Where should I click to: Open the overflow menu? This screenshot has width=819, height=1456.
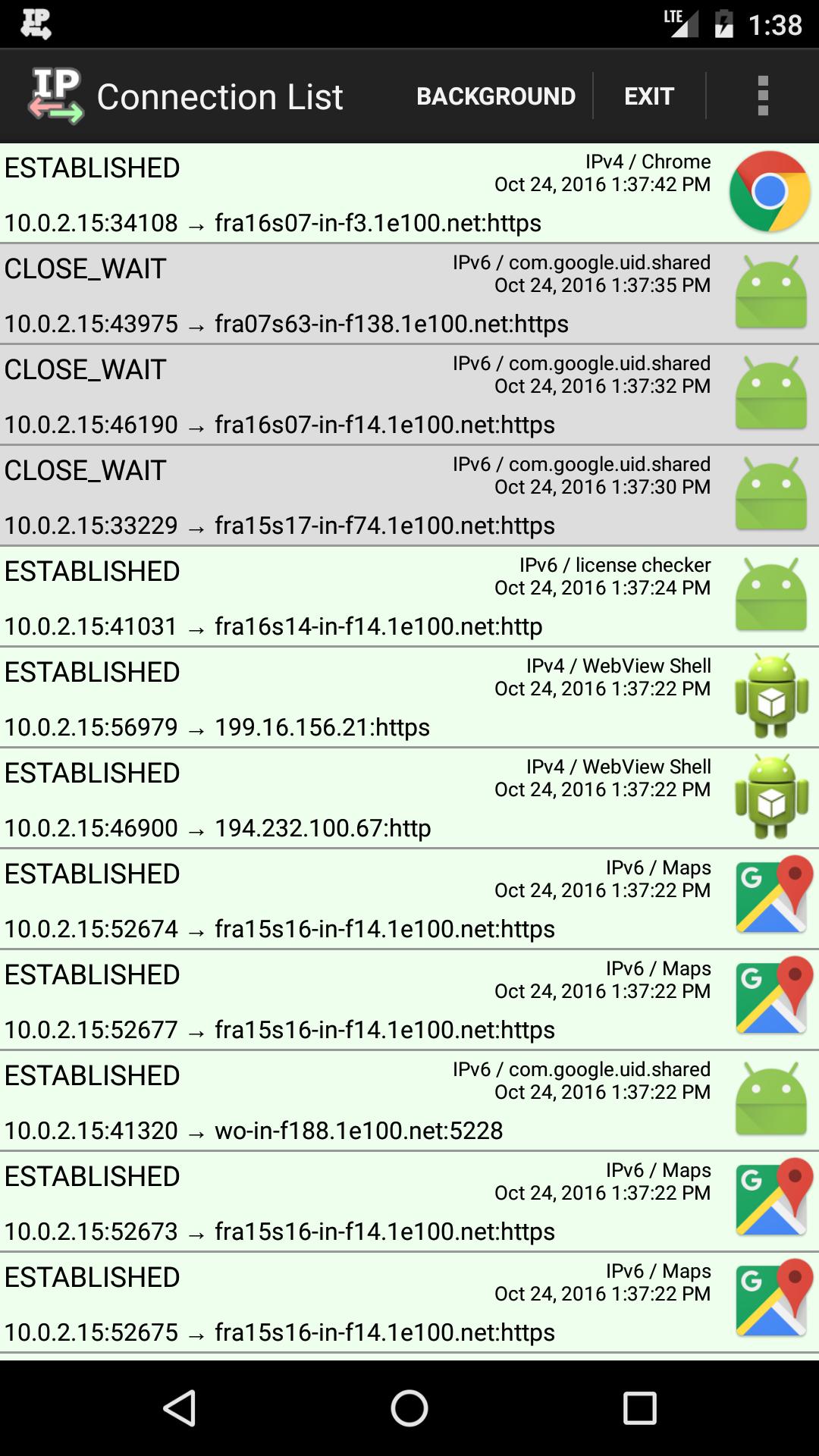763,96
